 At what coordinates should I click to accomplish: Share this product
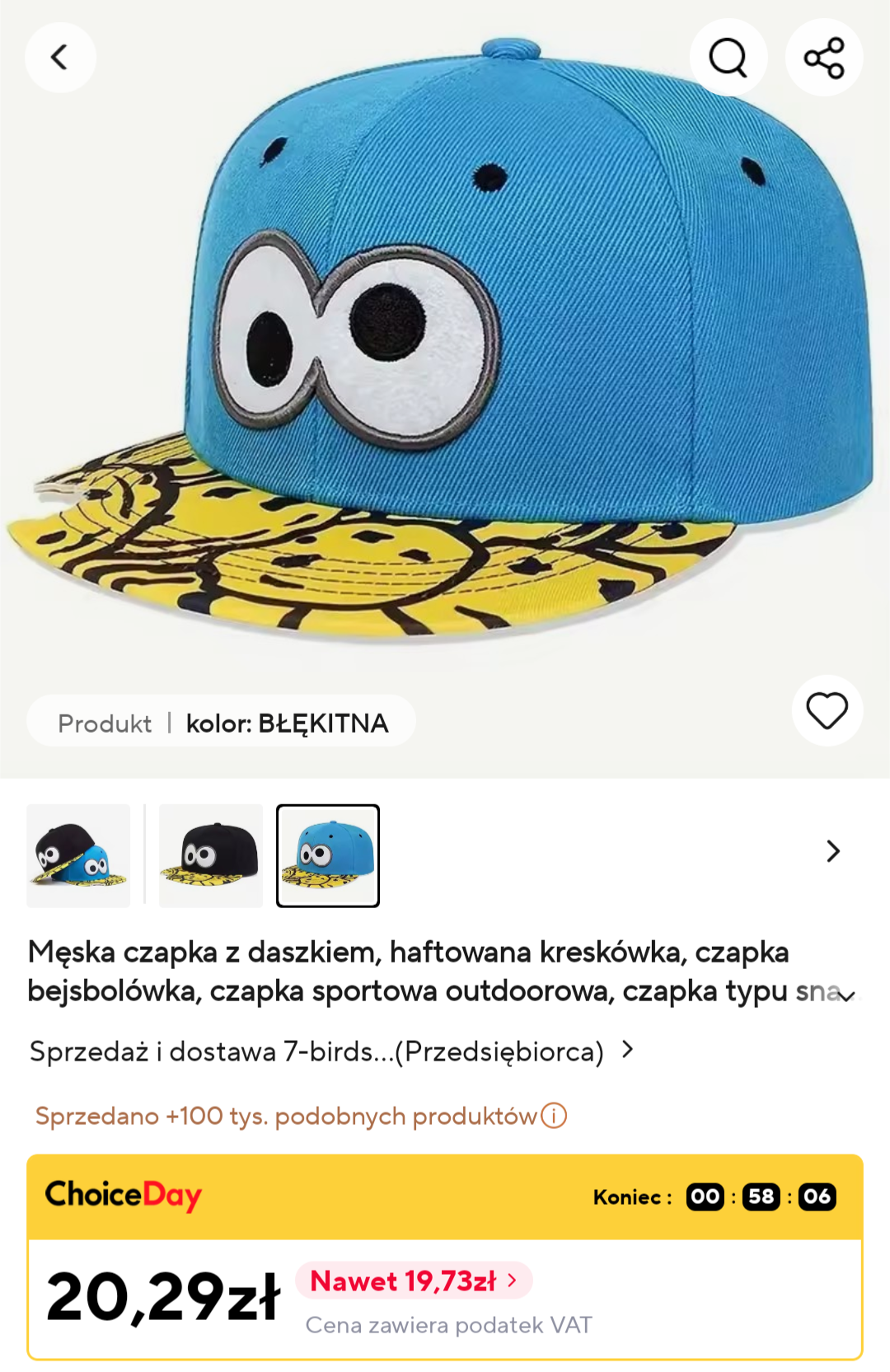pos(824,58)
